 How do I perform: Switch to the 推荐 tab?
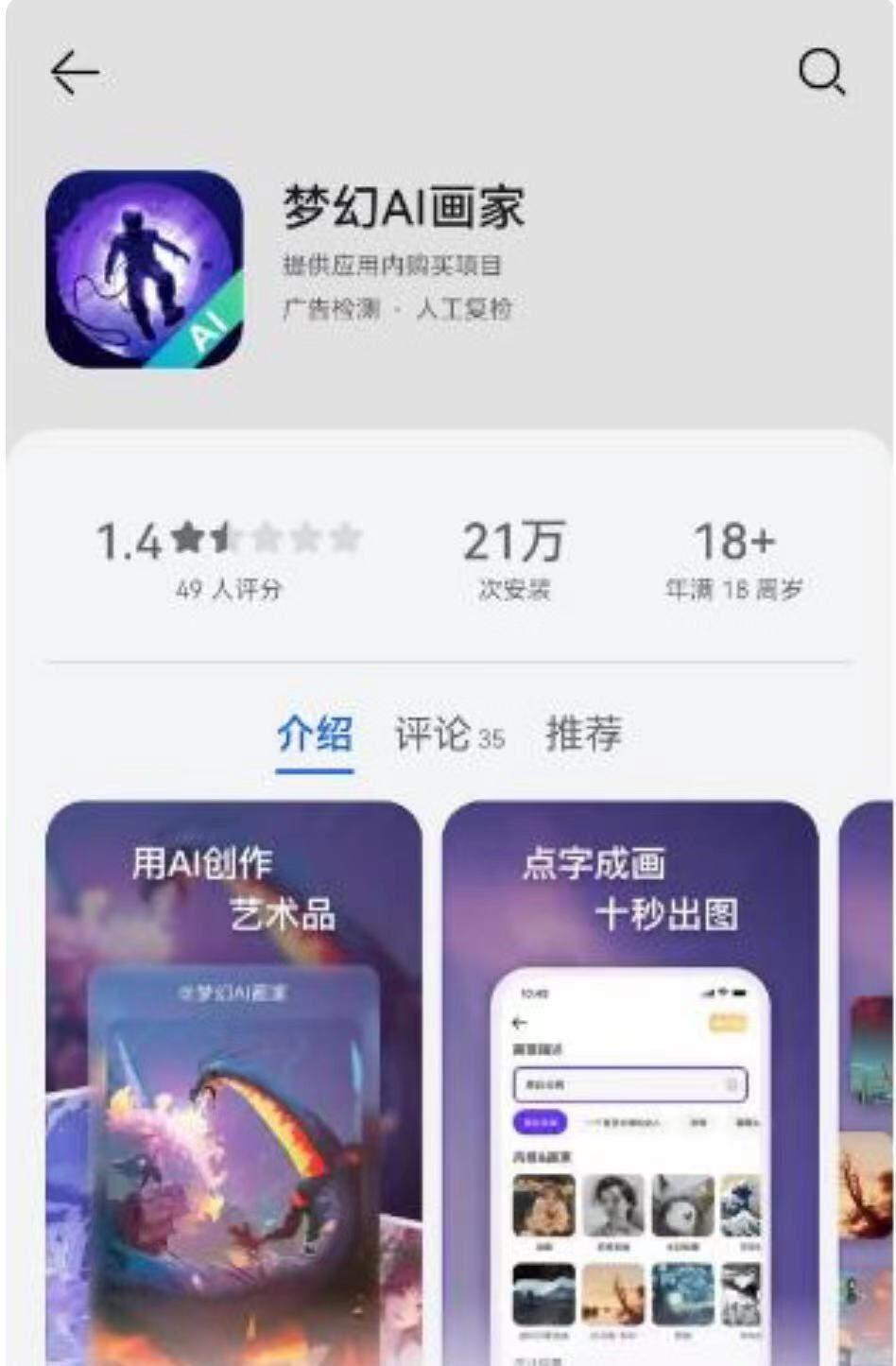[583, 735]
